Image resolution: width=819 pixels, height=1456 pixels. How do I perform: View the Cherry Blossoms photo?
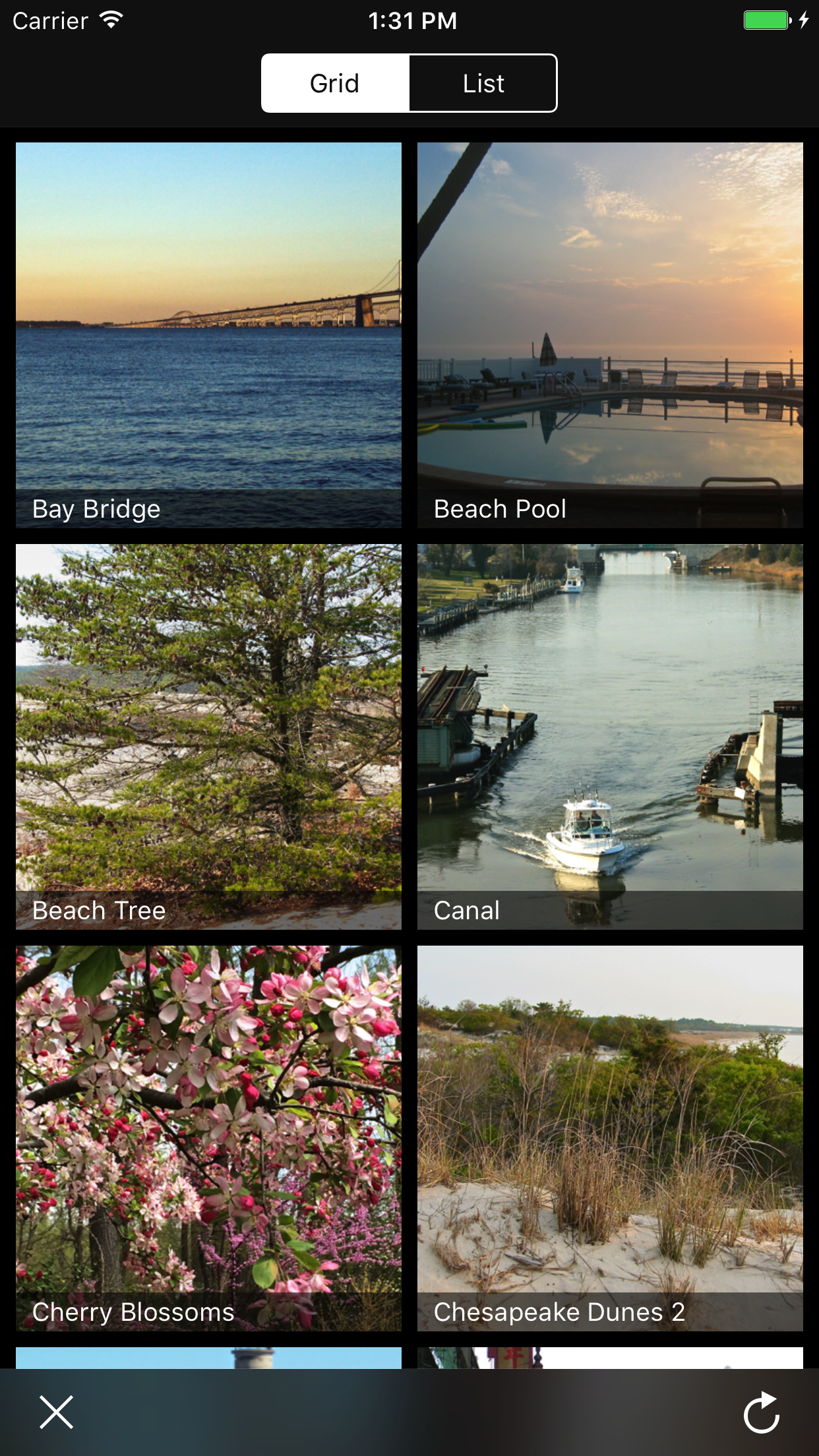[208, 1138]
